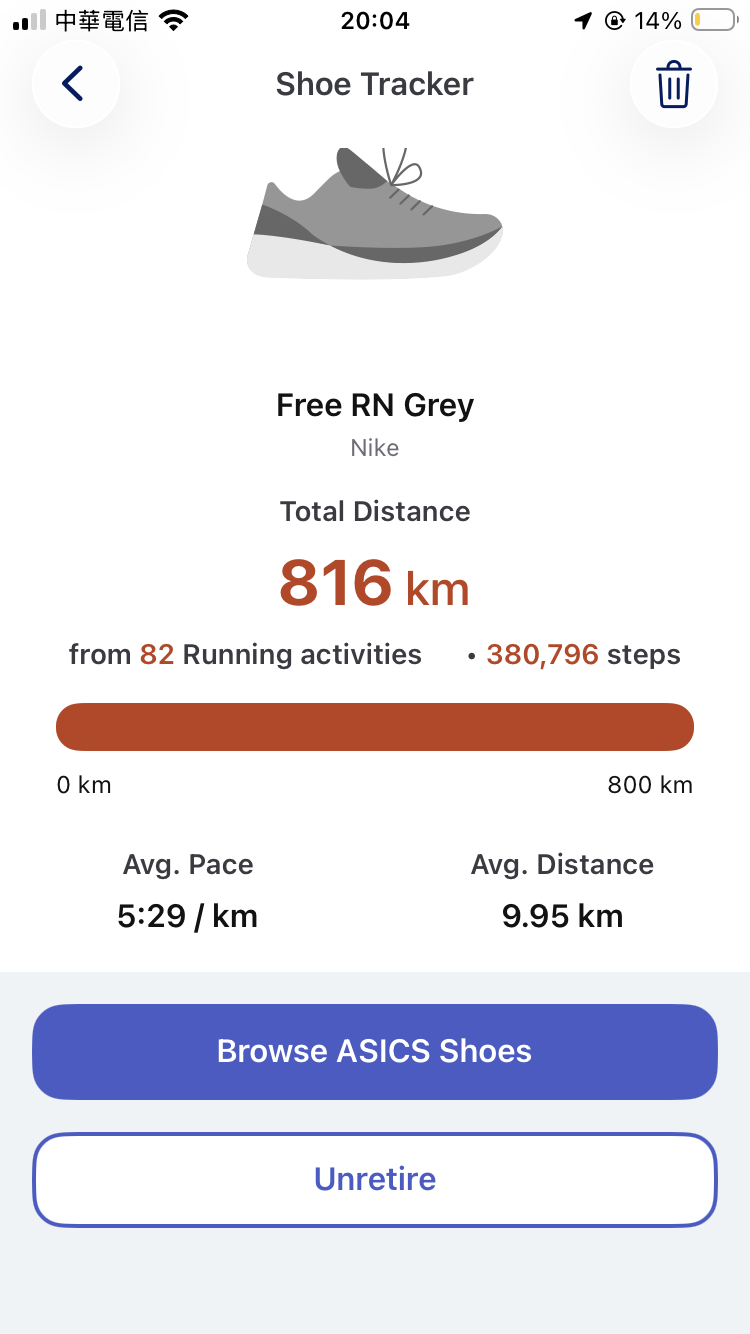Go back from Shoe Tracker
Image resolution: width=750 pixels, height=1334 pixels.
point(75,84)
